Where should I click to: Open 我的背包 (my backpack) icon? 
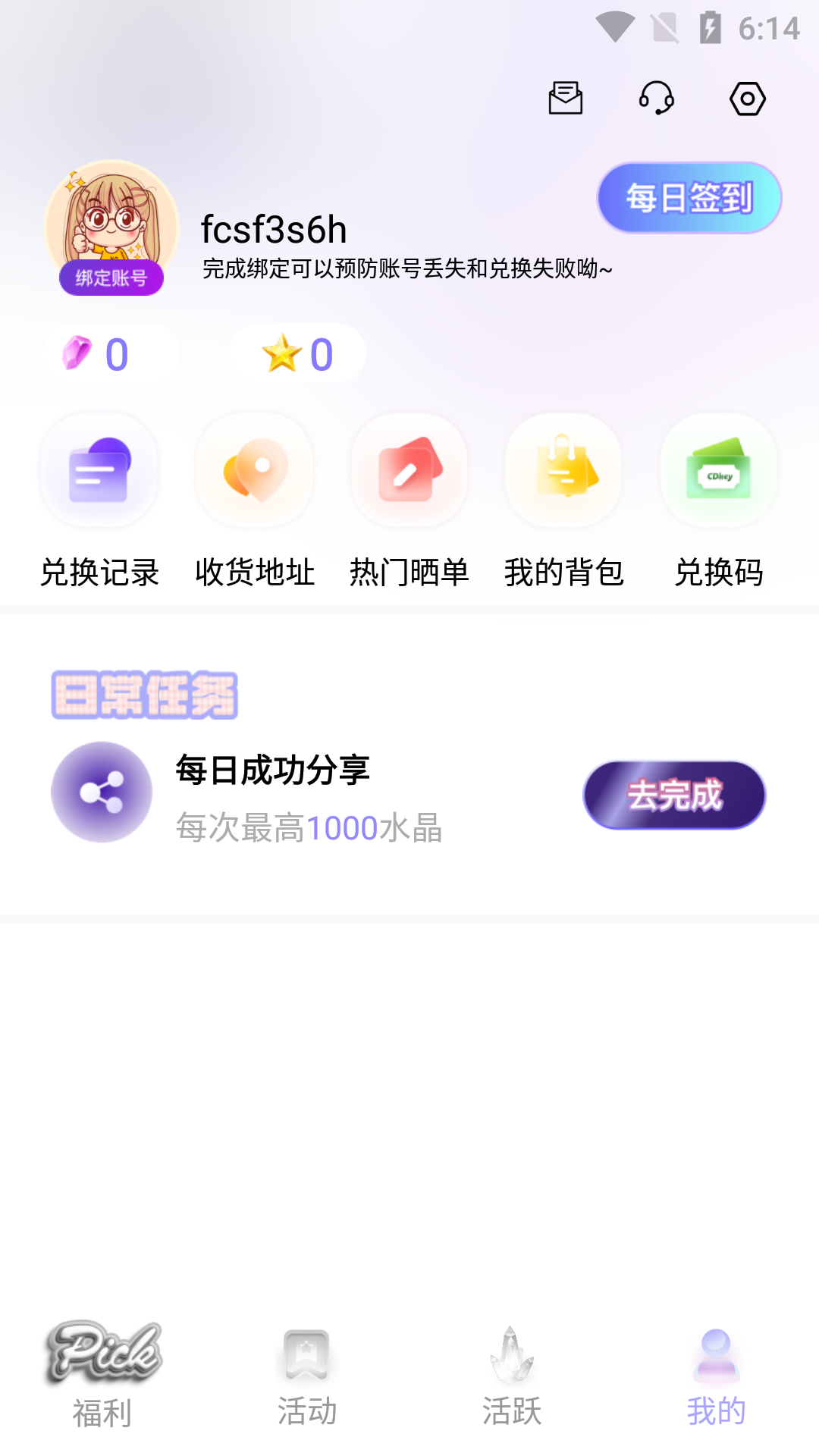563,470
